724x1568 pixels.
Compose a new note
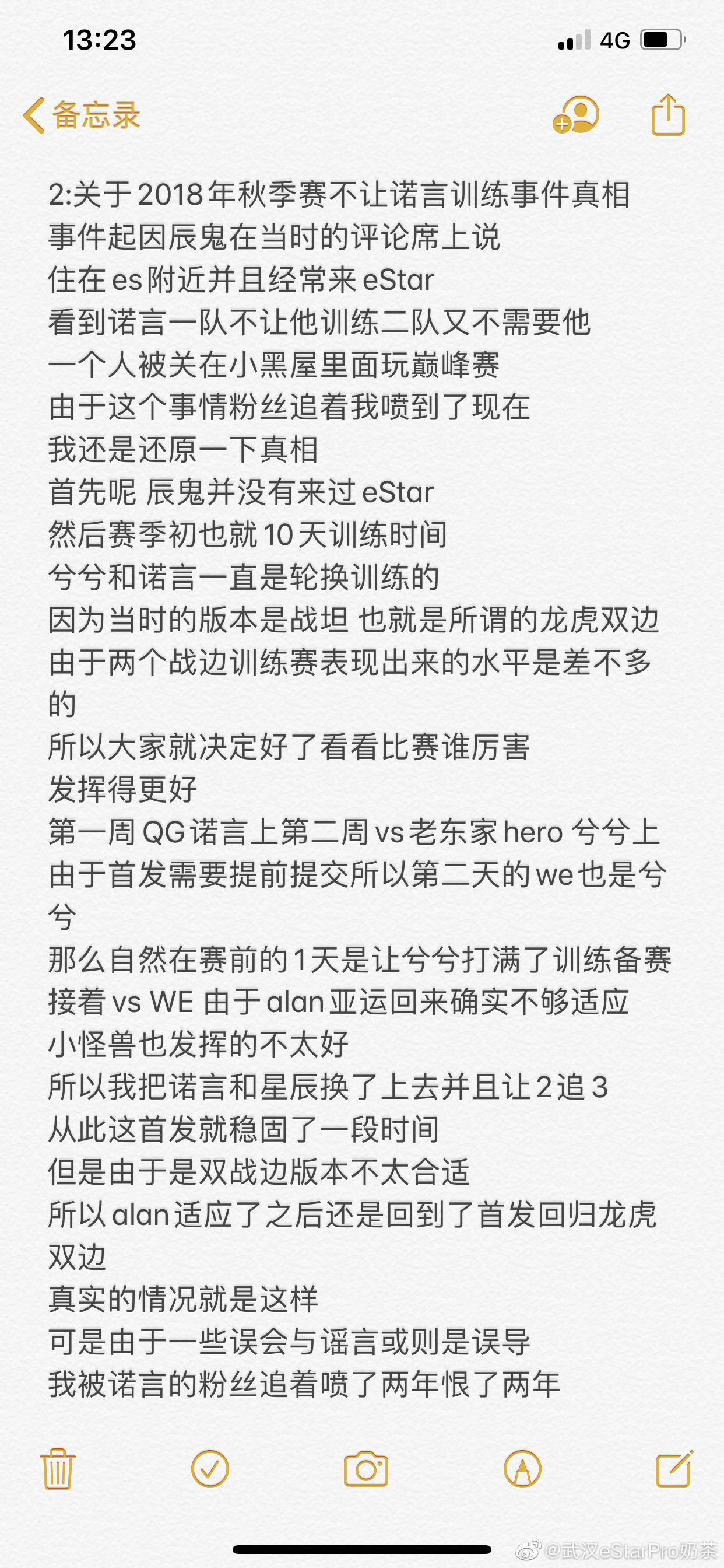[x=674, y=1469]
